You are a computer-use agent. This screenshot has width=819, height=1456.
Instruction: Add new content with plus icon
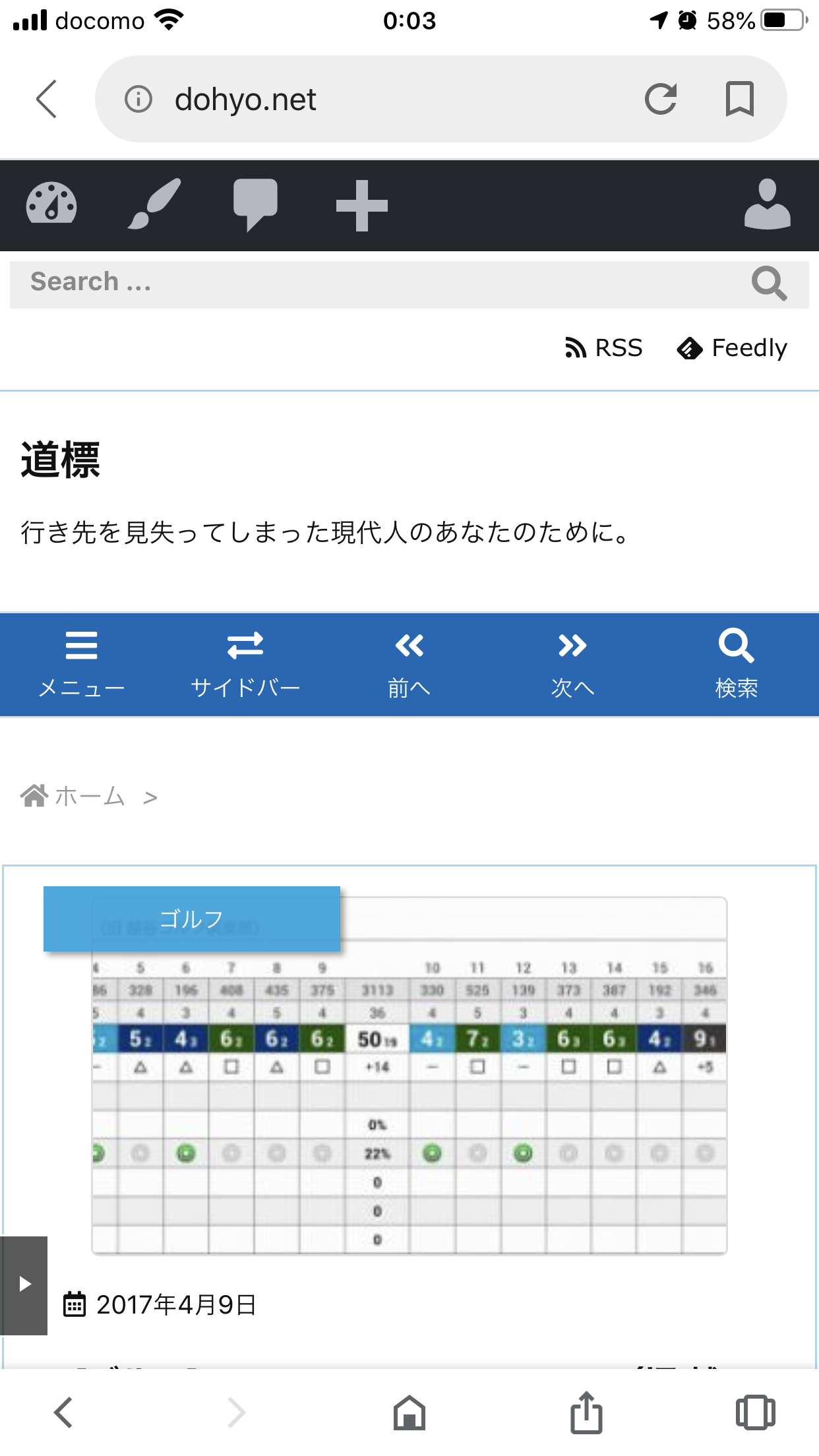[x=361, y=205]
